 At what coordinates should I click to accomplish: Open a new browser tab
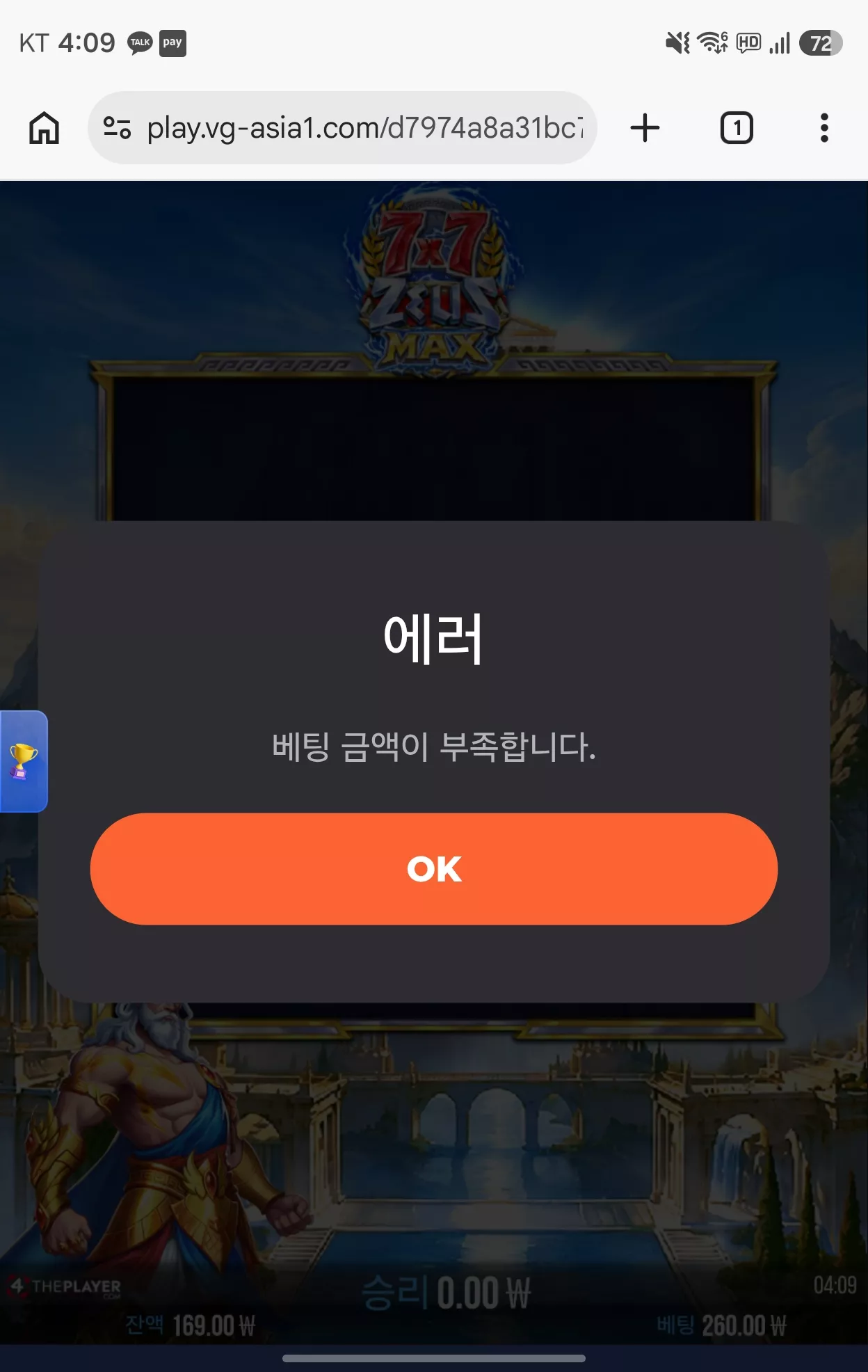(x=645, y=128)
